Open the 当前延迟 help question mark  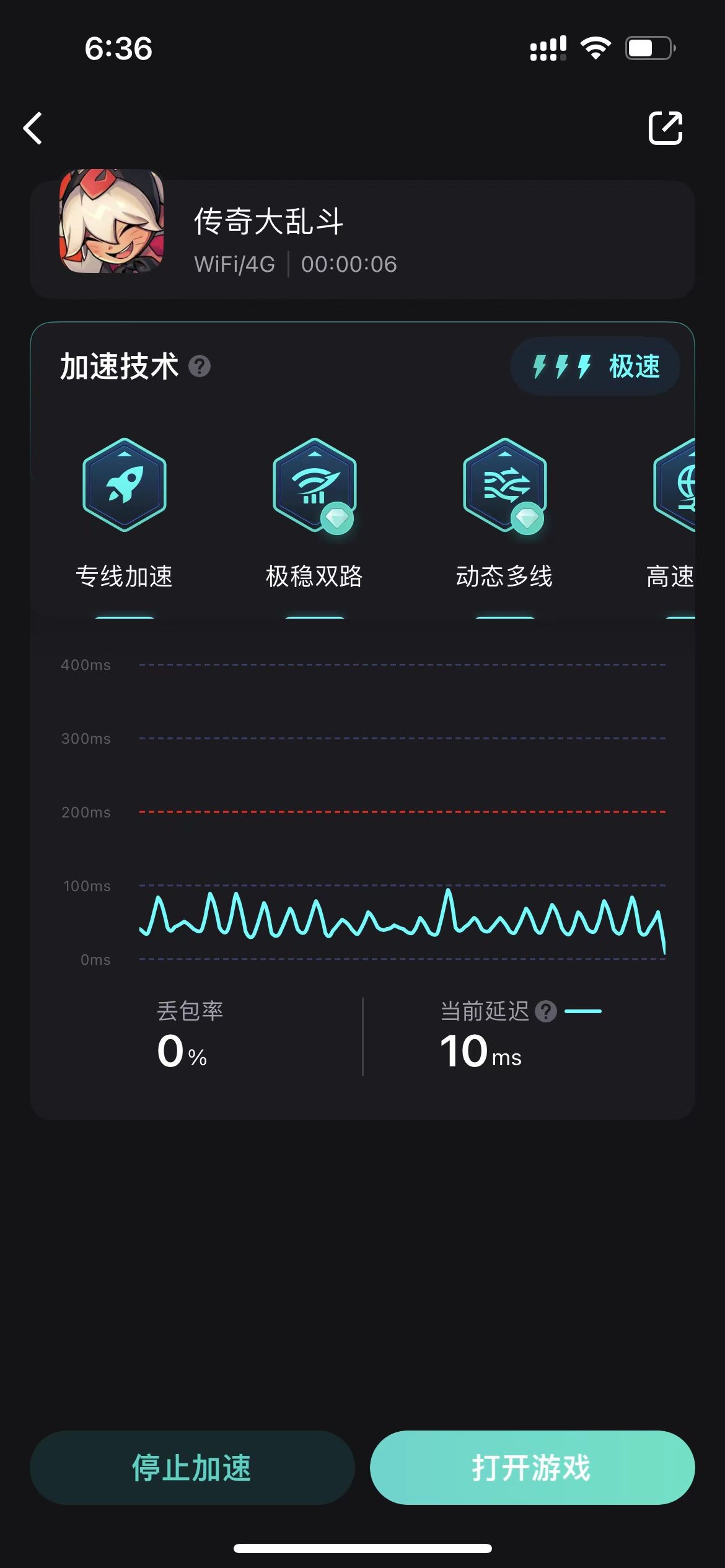[545, 1011]
